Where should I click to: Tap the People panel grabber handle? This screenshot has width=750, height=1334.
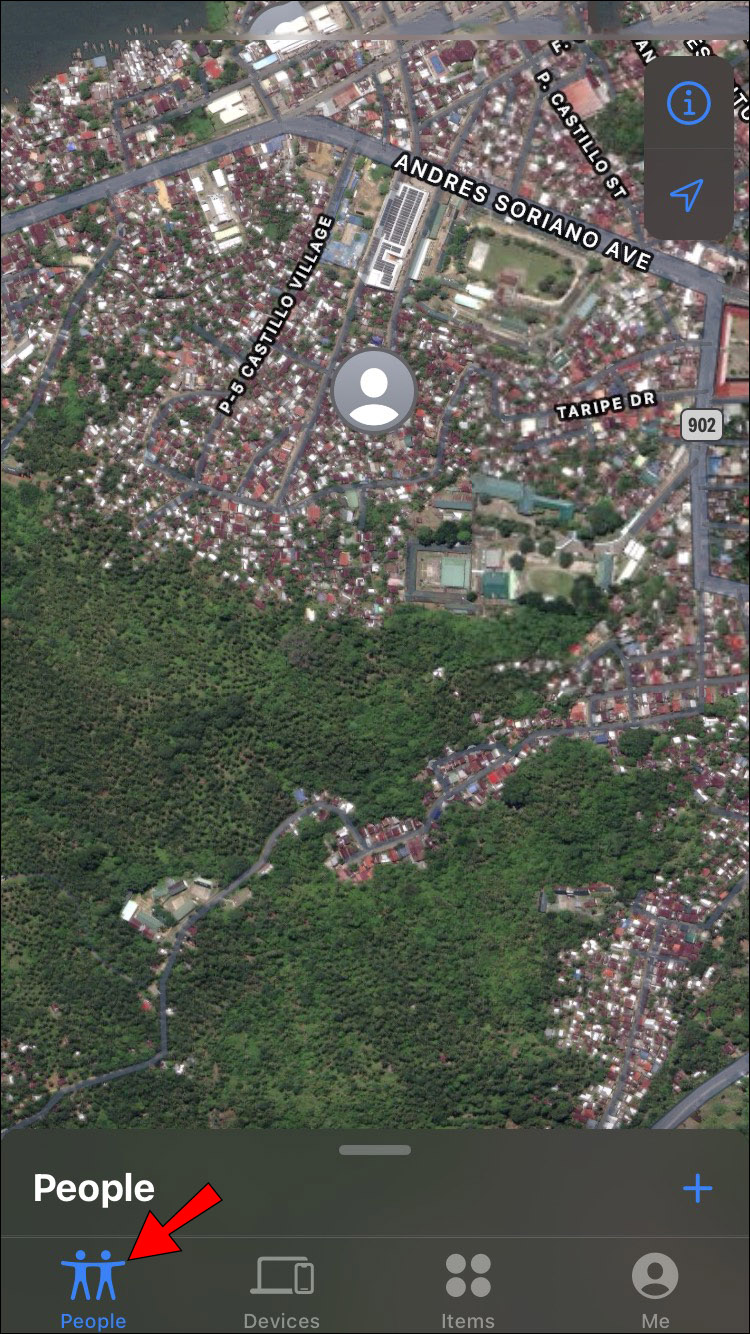(x=375, y=1150)
